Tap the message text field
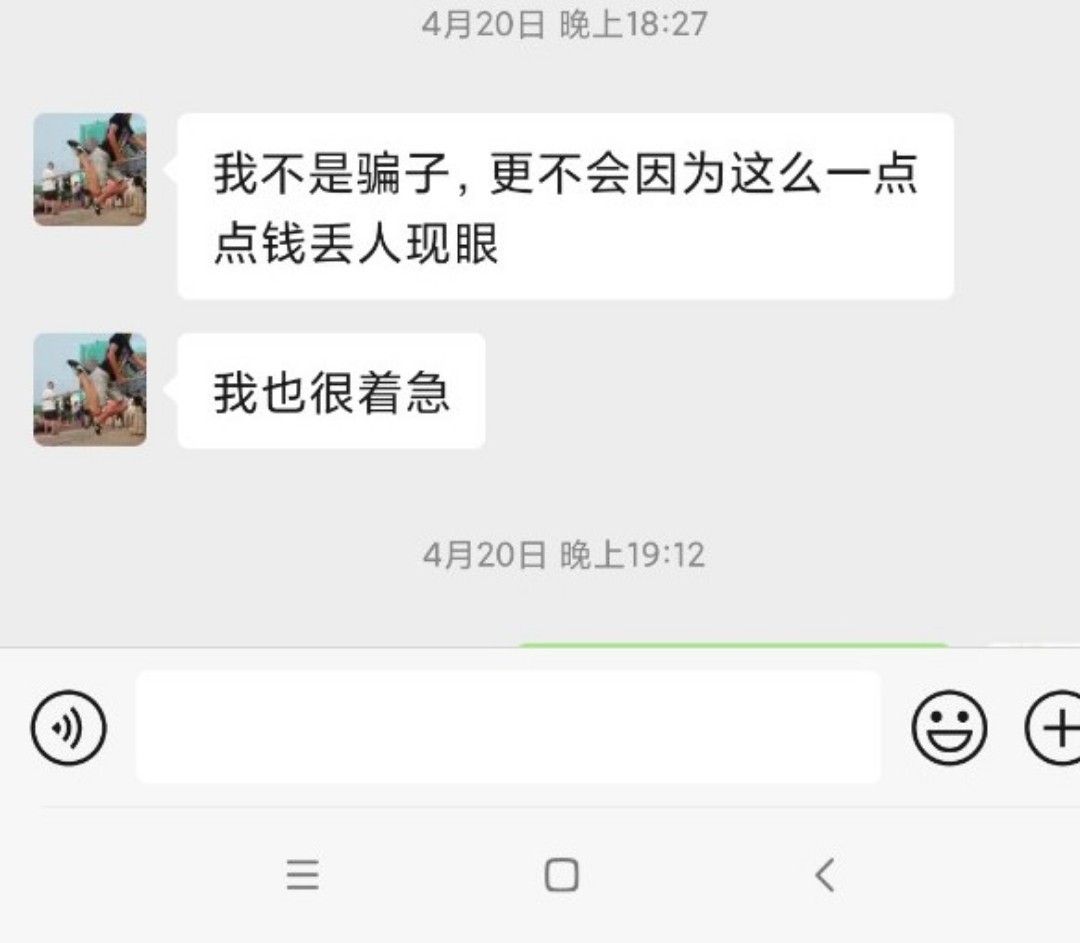1080x943 pixels. click(x=508, y=727)
